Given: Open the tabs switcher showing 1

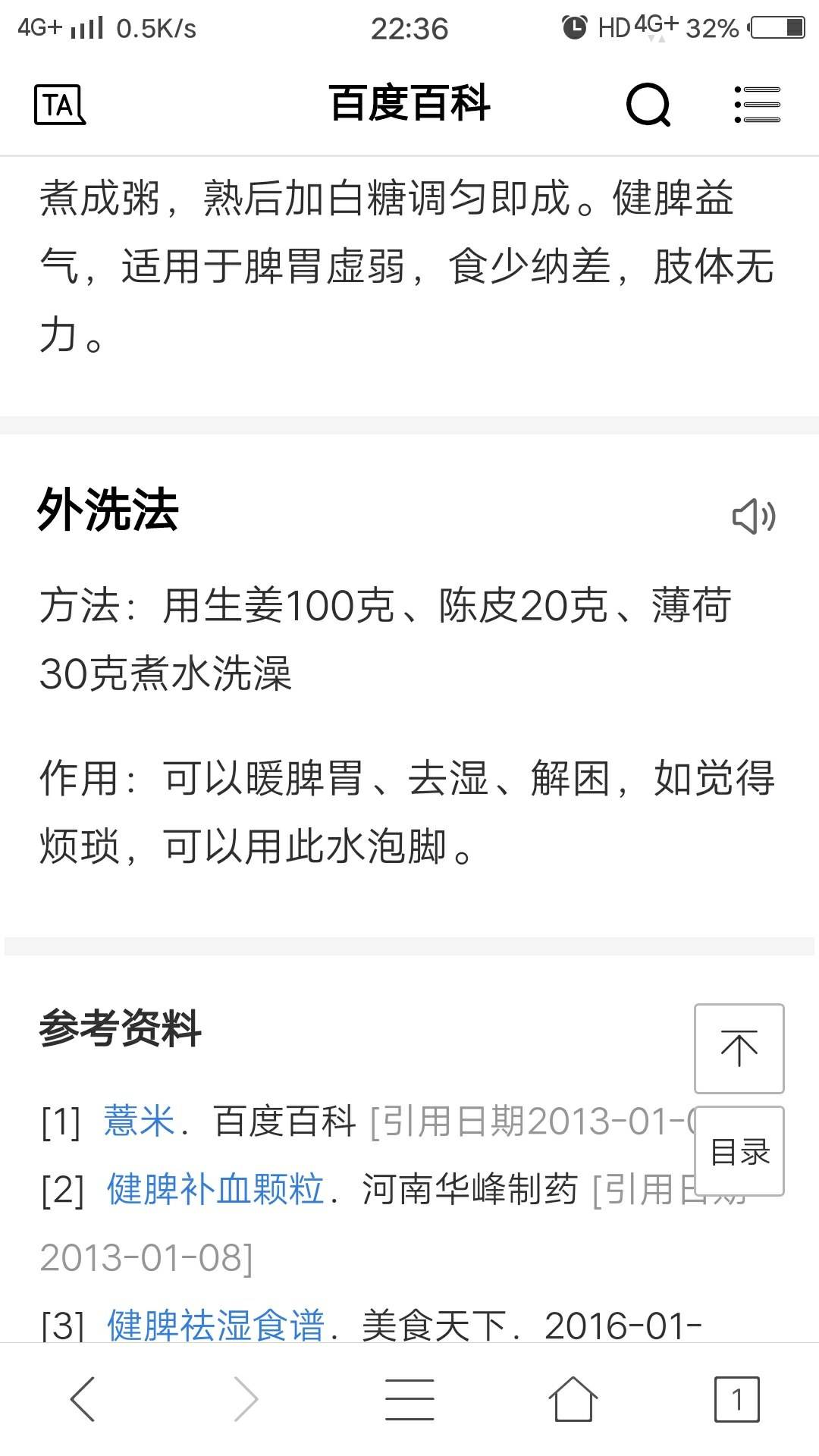Looking at the screenshot, I should 736,1399.
